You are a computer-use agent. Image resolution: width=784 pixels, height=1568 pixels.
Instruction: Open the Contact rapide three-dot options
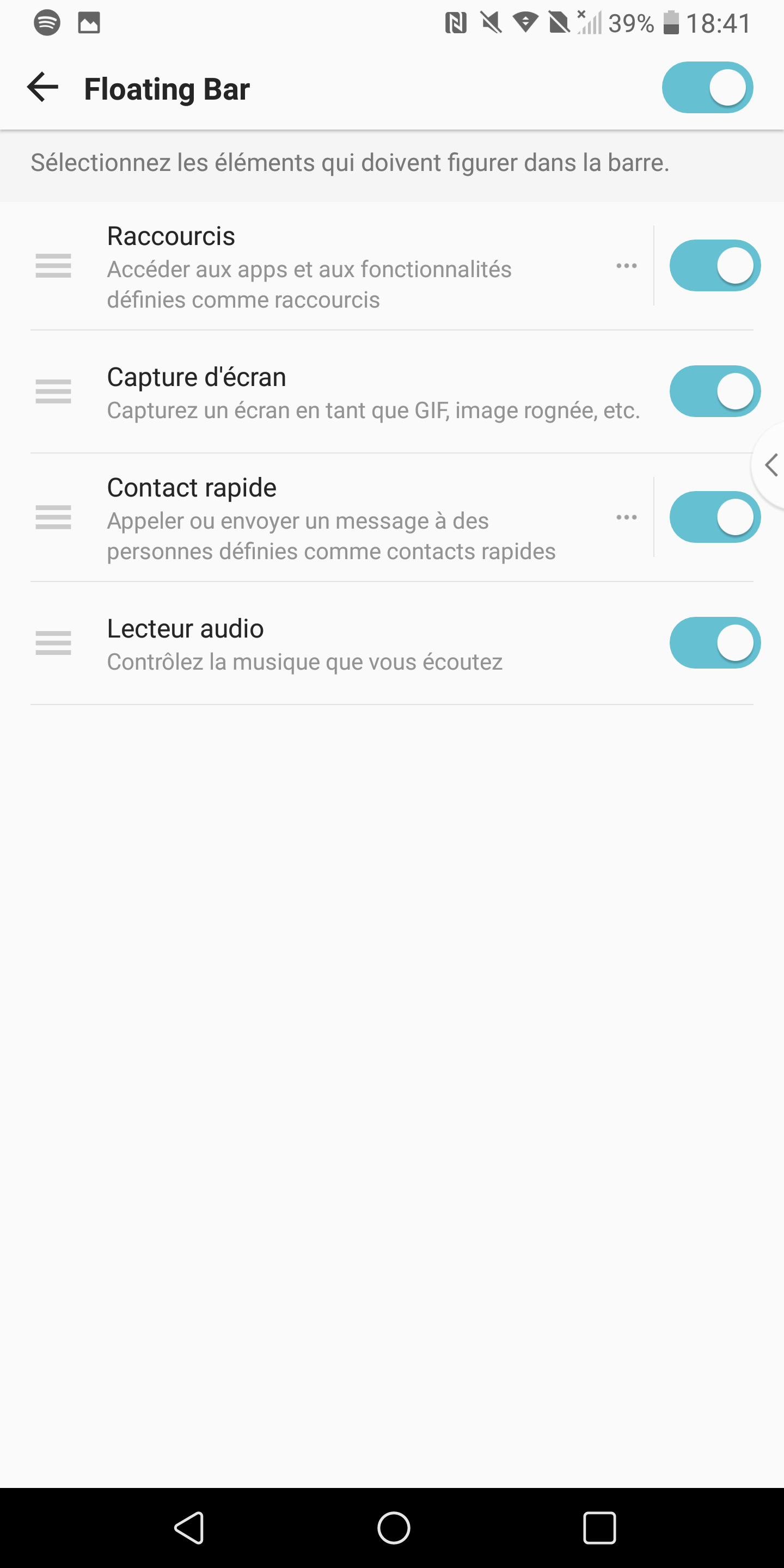click(626, 517)
